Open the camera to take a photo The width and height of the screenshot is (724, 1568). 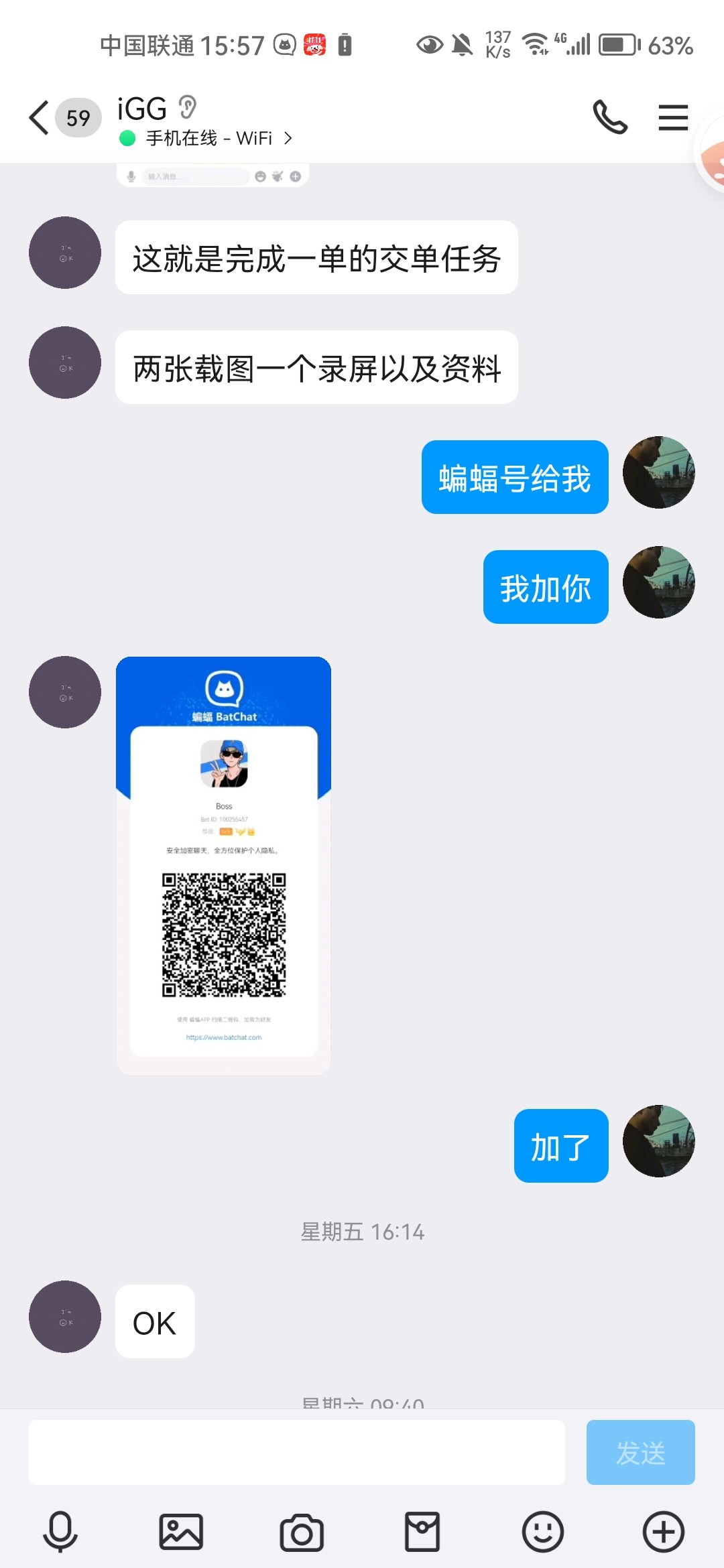(x=302, y=1532)
